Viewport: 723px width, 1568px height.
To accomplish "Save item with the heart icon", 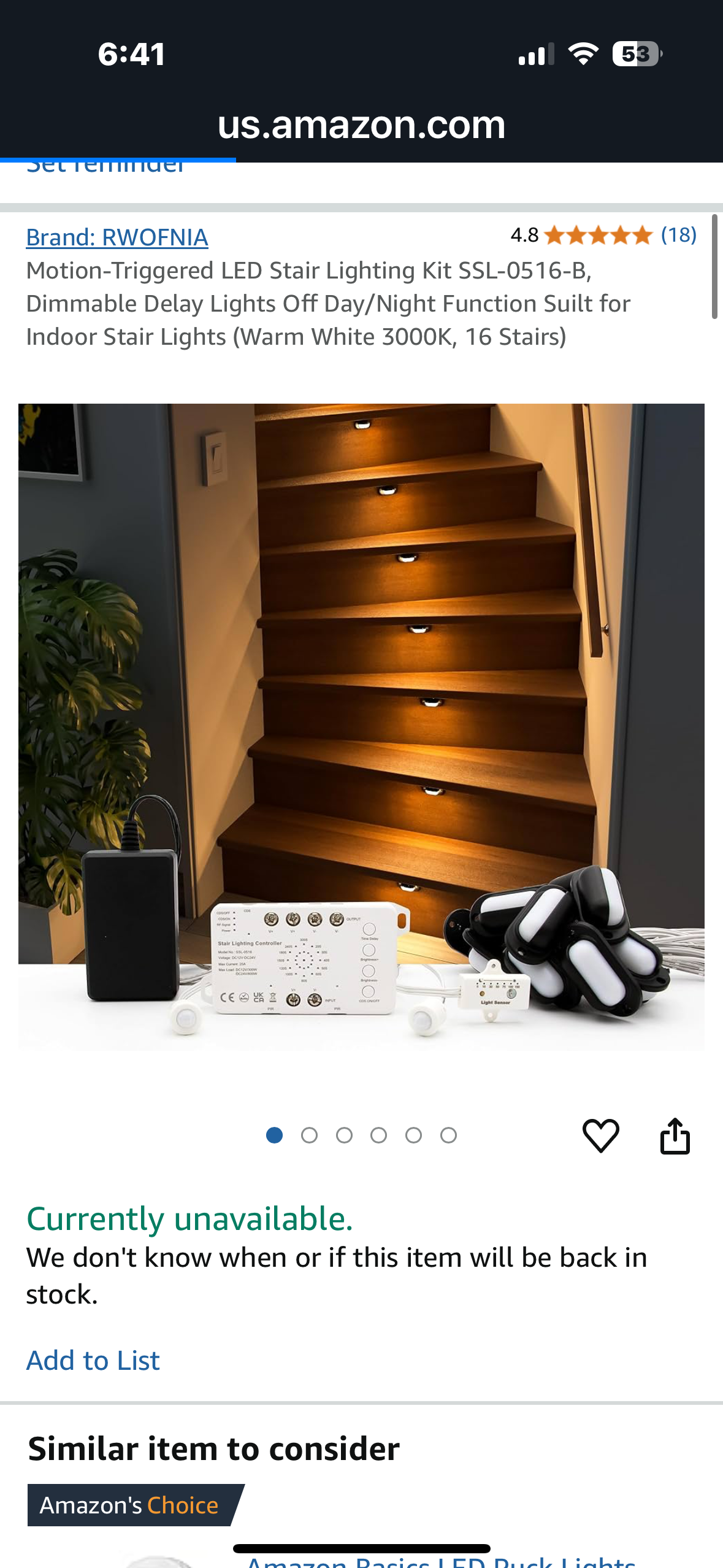I will (600, 1135).
